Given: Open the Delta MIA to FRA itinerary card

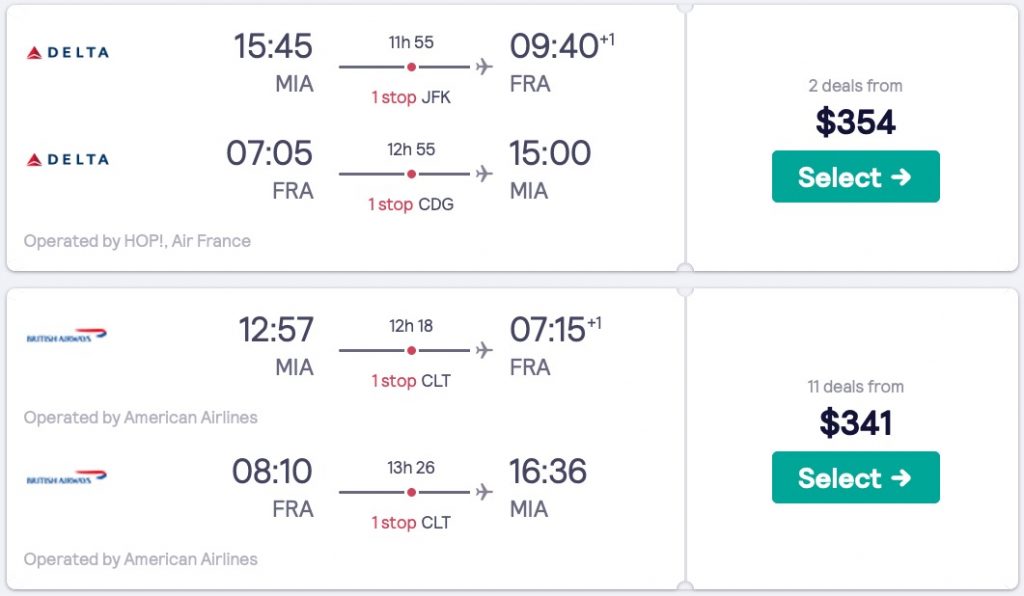Looking at the screenshot, I should tap(345, 137).
